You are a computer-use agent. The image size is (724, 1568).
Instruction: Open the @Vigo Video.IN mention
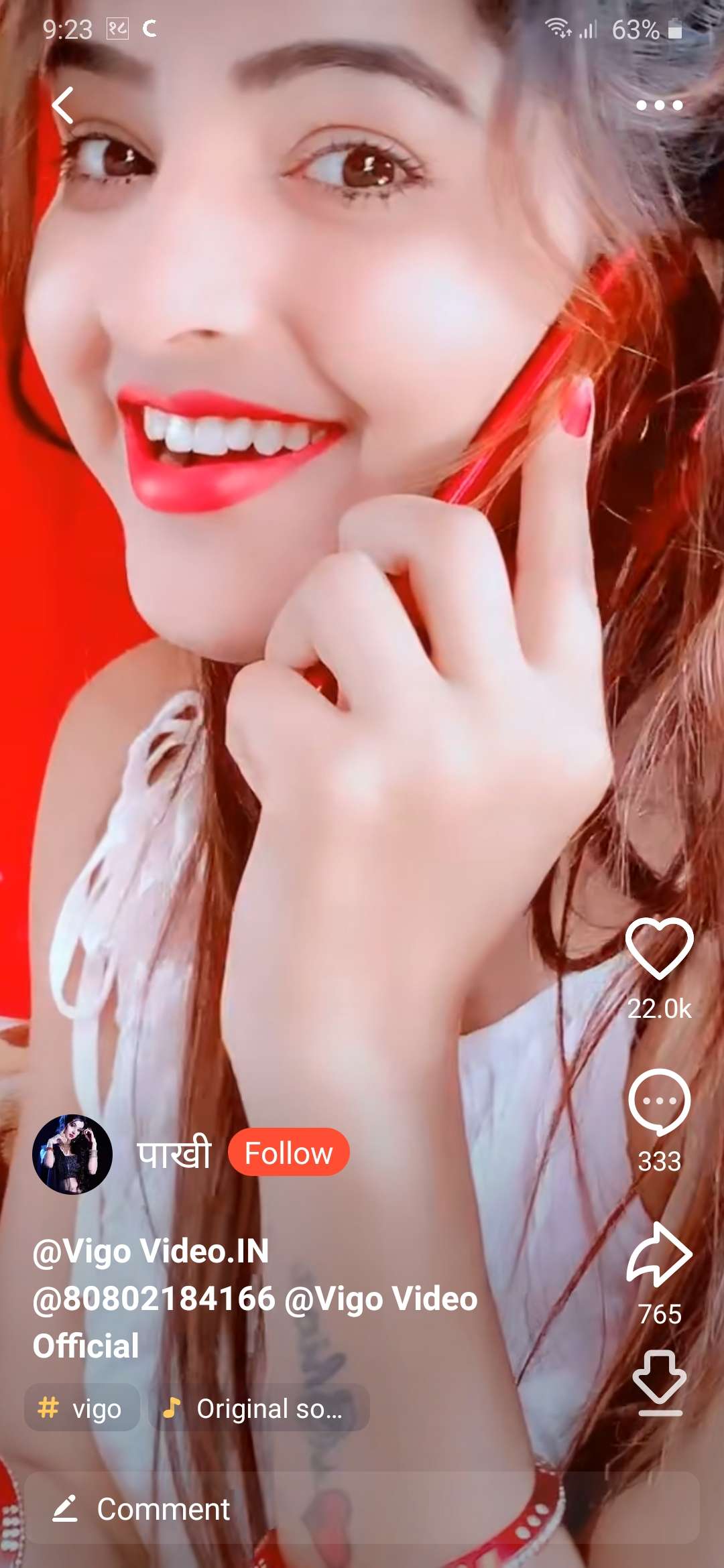[x=151, y=1251]
